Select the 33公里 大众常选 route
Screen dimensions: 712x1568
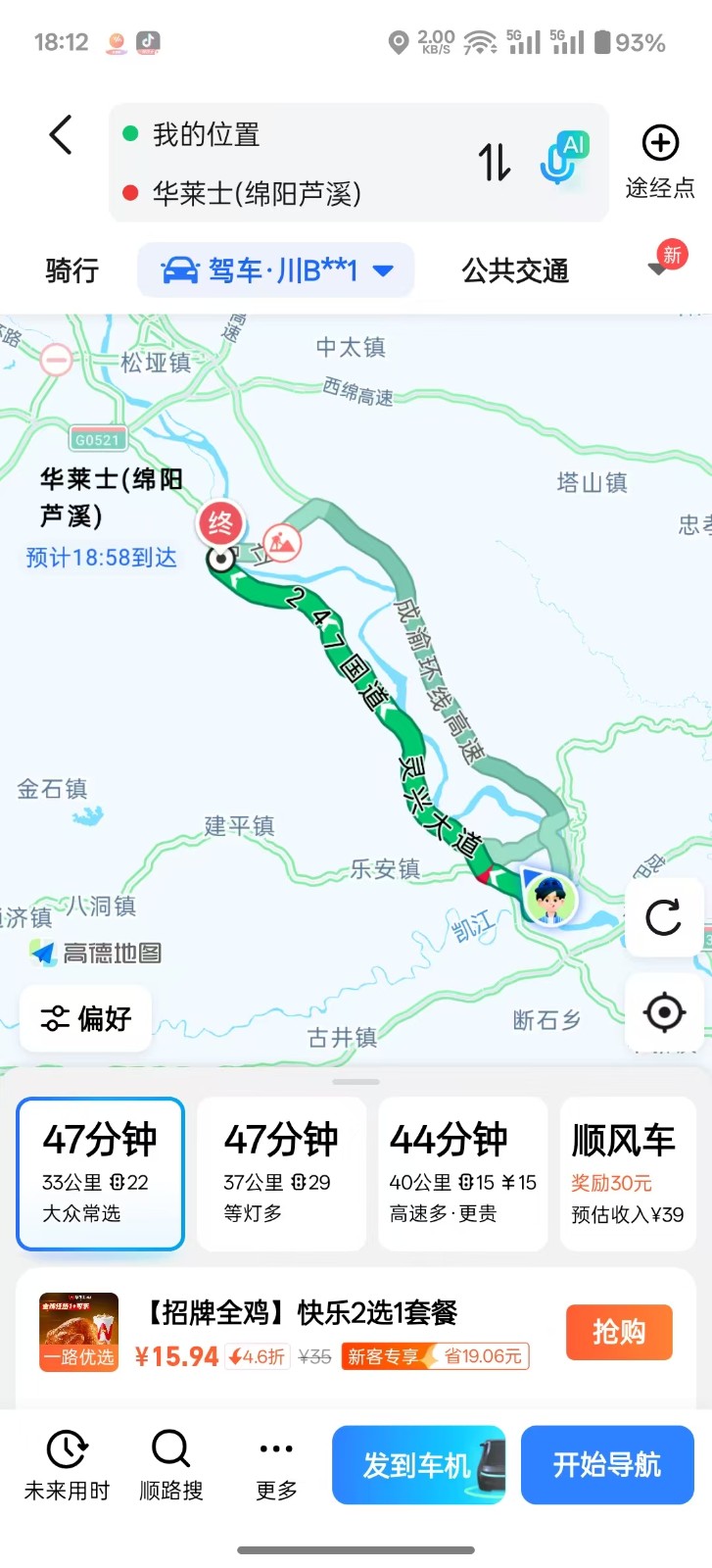[x=100, y=1174]
